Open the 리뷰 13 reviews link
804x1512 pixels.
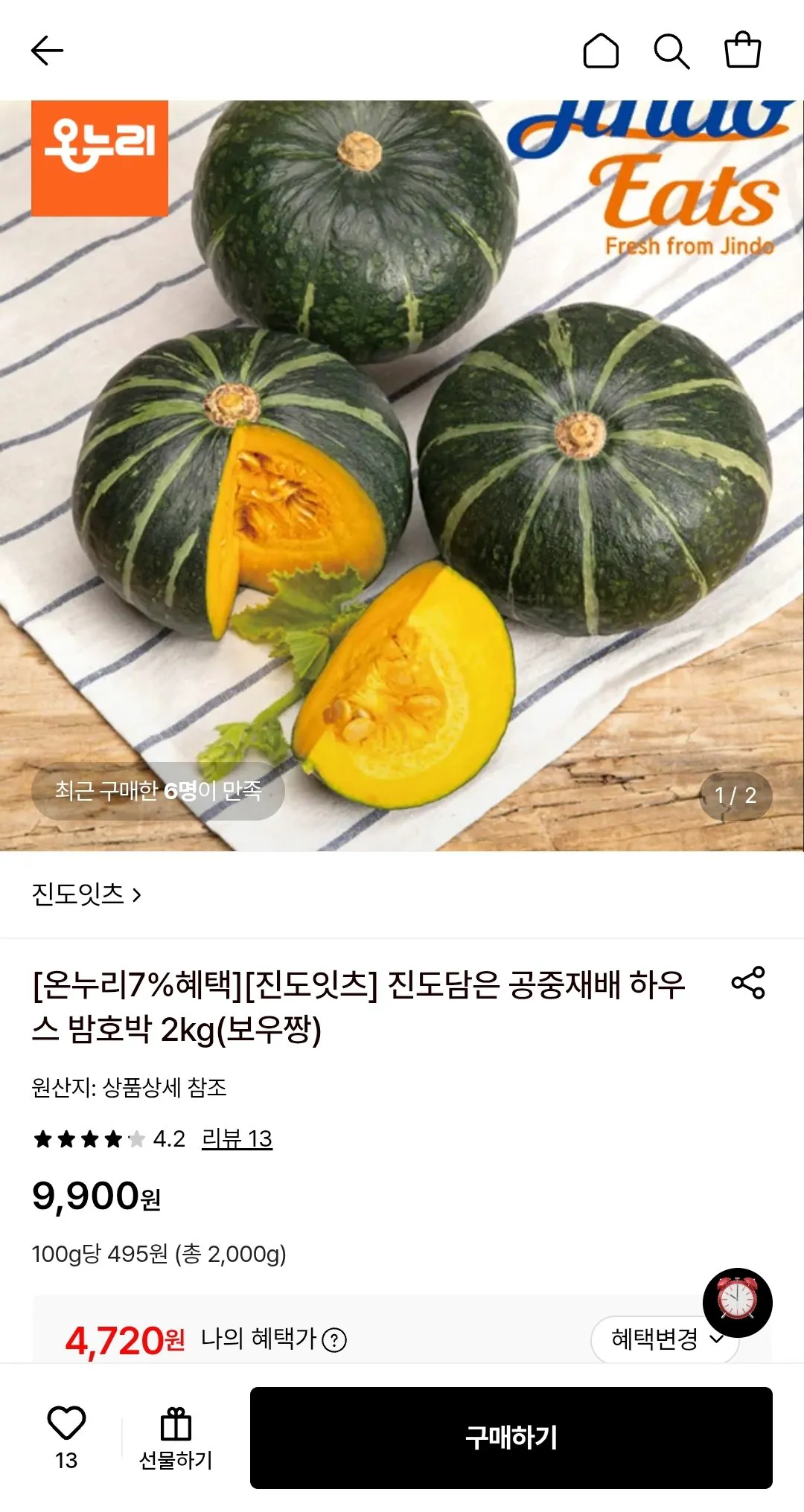coord(237,1138)
